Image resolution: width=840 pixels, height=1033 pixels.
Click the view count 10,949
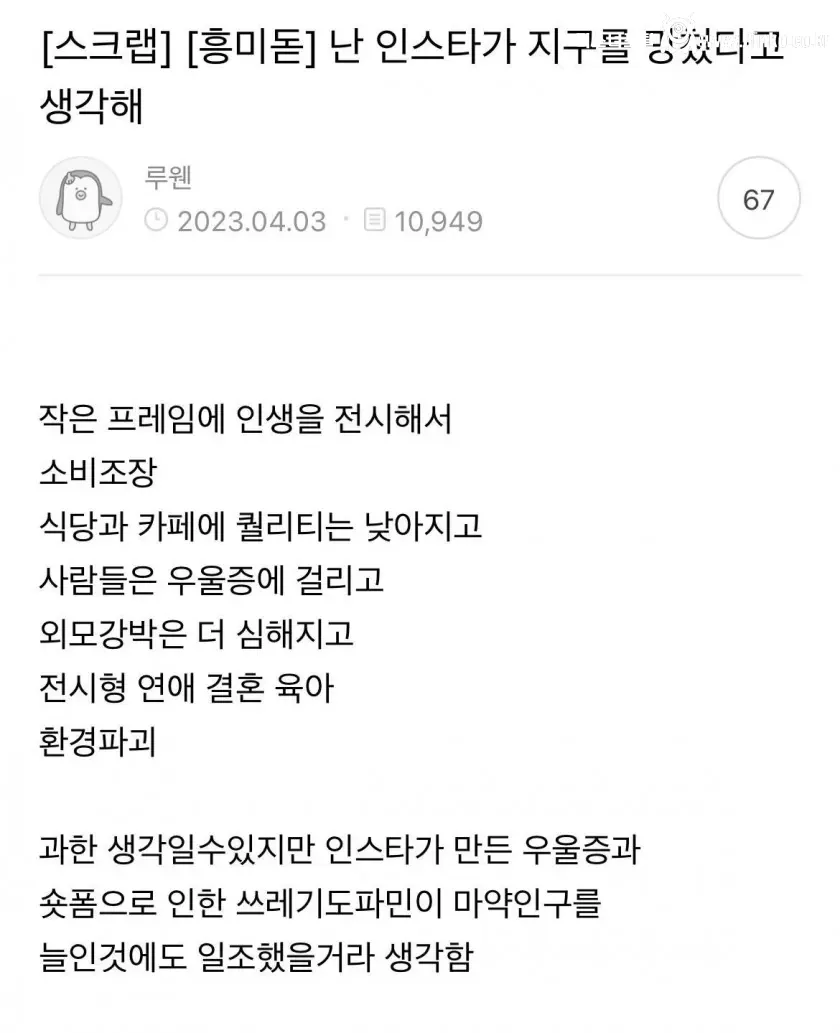(x=440, y=220)
